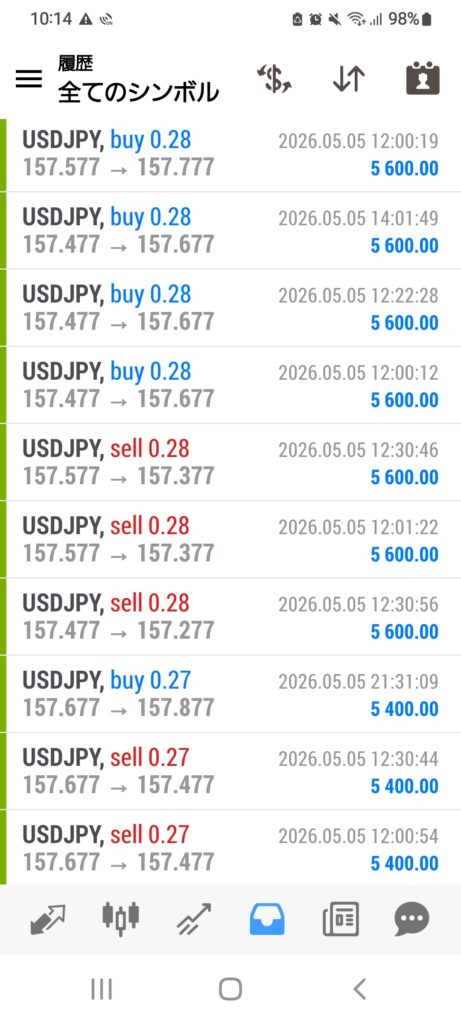Viewport: 461px width, 1024px height.
Task: Go to the trade tab with trend arrows
Action: tap(194, 920)
